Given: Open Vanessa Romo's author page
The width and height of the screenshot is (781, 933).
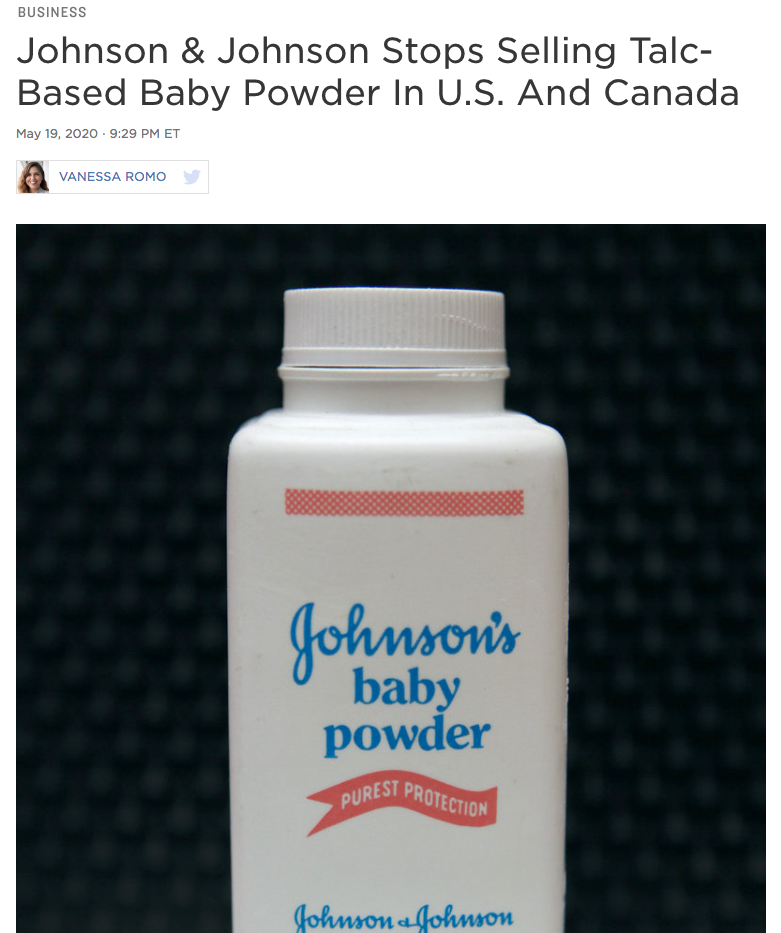Looking at the screenshot, I should pos(112,177).
